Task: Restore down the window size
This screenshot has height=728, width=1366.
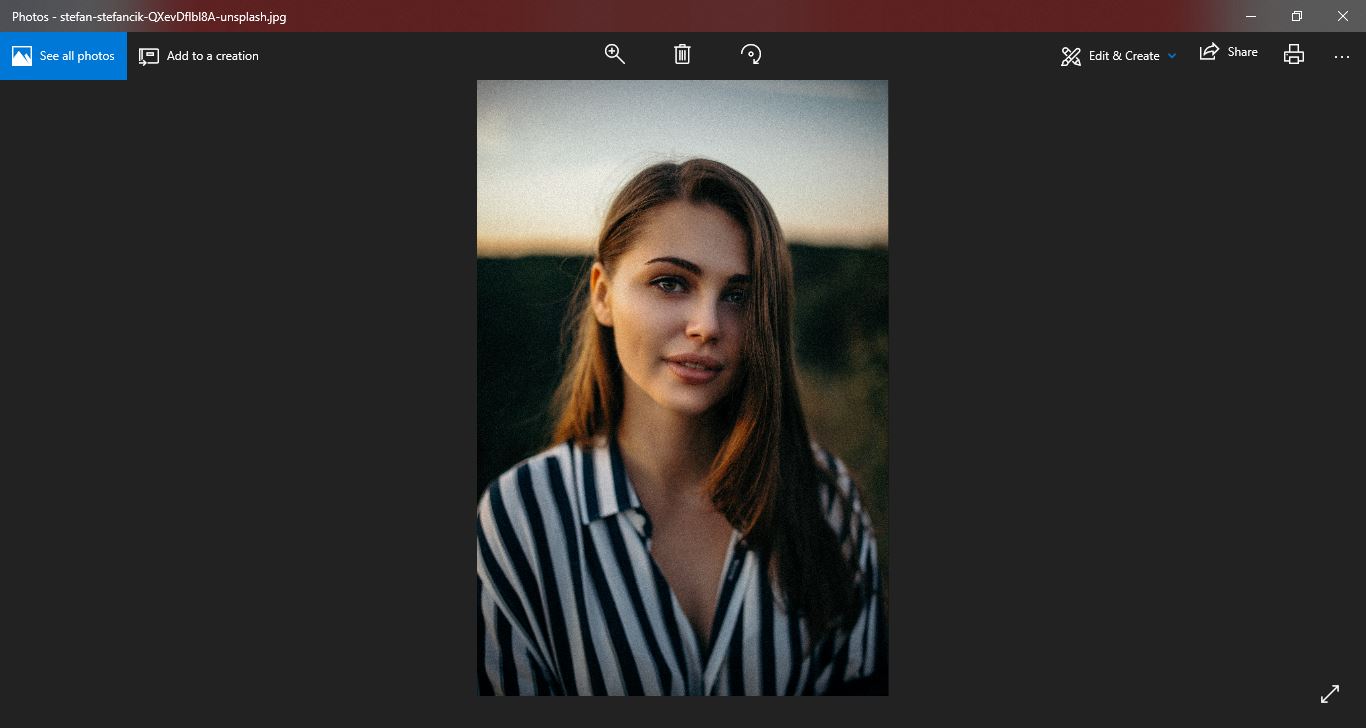Action: tap(1297, 16)
